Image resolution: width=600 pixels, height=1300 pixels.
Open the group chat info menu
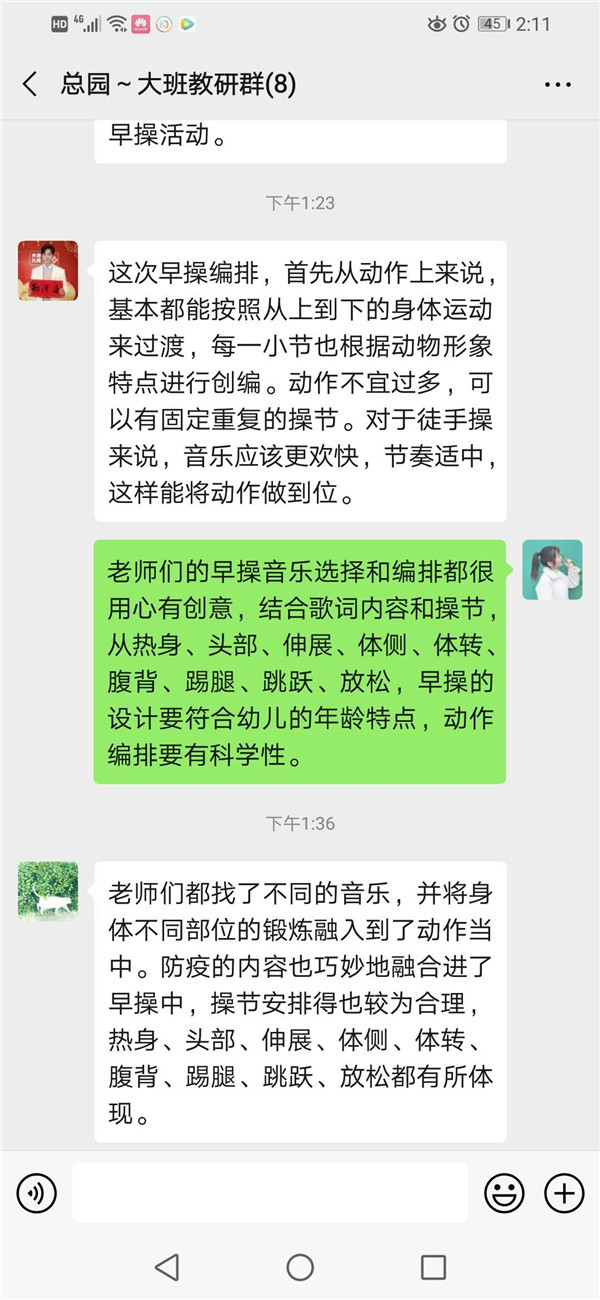tap(557, 85)
